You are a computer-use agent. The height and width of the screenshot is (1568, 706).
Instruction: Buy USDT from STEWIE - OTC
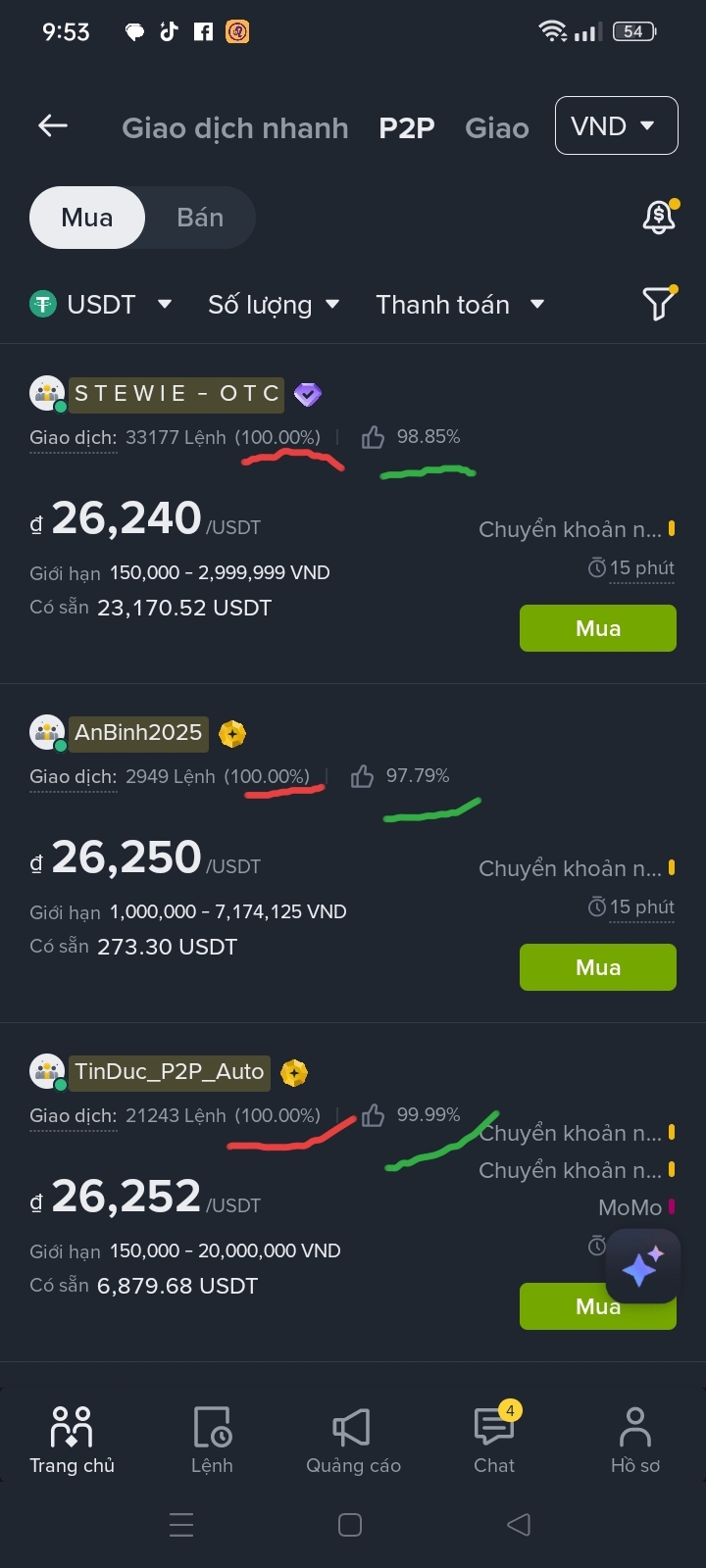click(x=597, y=628)
